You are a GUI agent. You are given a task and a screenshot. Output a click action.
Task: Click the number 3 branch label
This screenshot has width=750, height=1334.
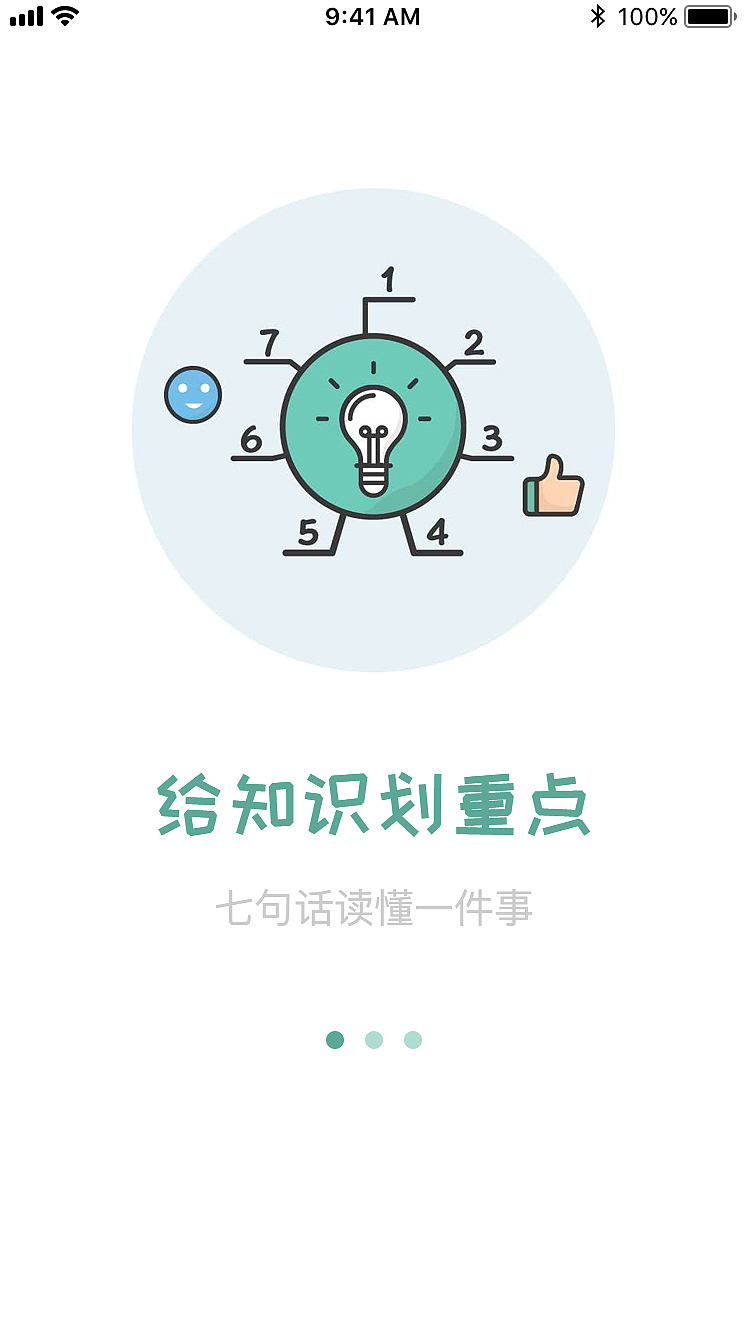click(492, 437)
